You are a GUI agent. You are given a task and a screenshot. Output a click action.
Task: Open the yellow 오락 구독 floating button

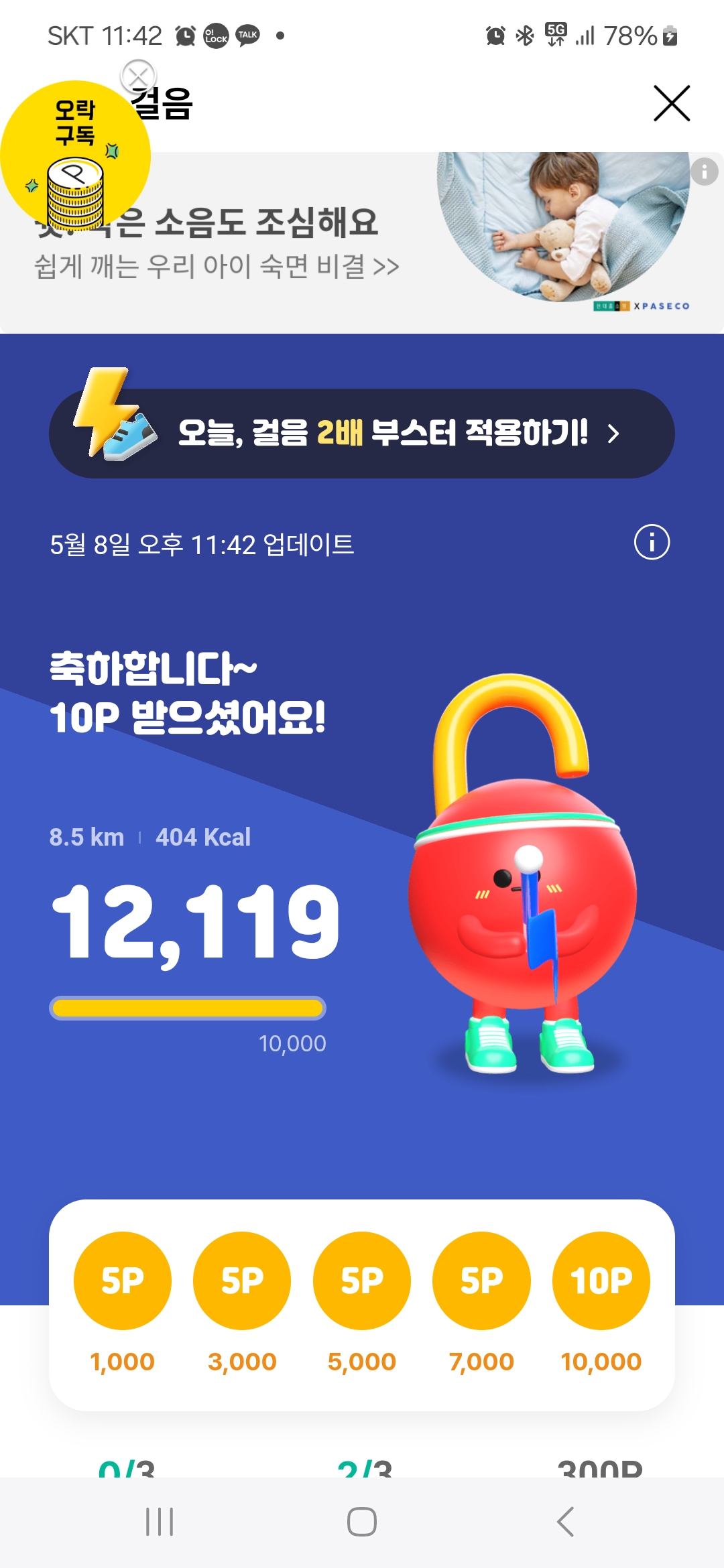pyautogui.click(x=75, y=158)
